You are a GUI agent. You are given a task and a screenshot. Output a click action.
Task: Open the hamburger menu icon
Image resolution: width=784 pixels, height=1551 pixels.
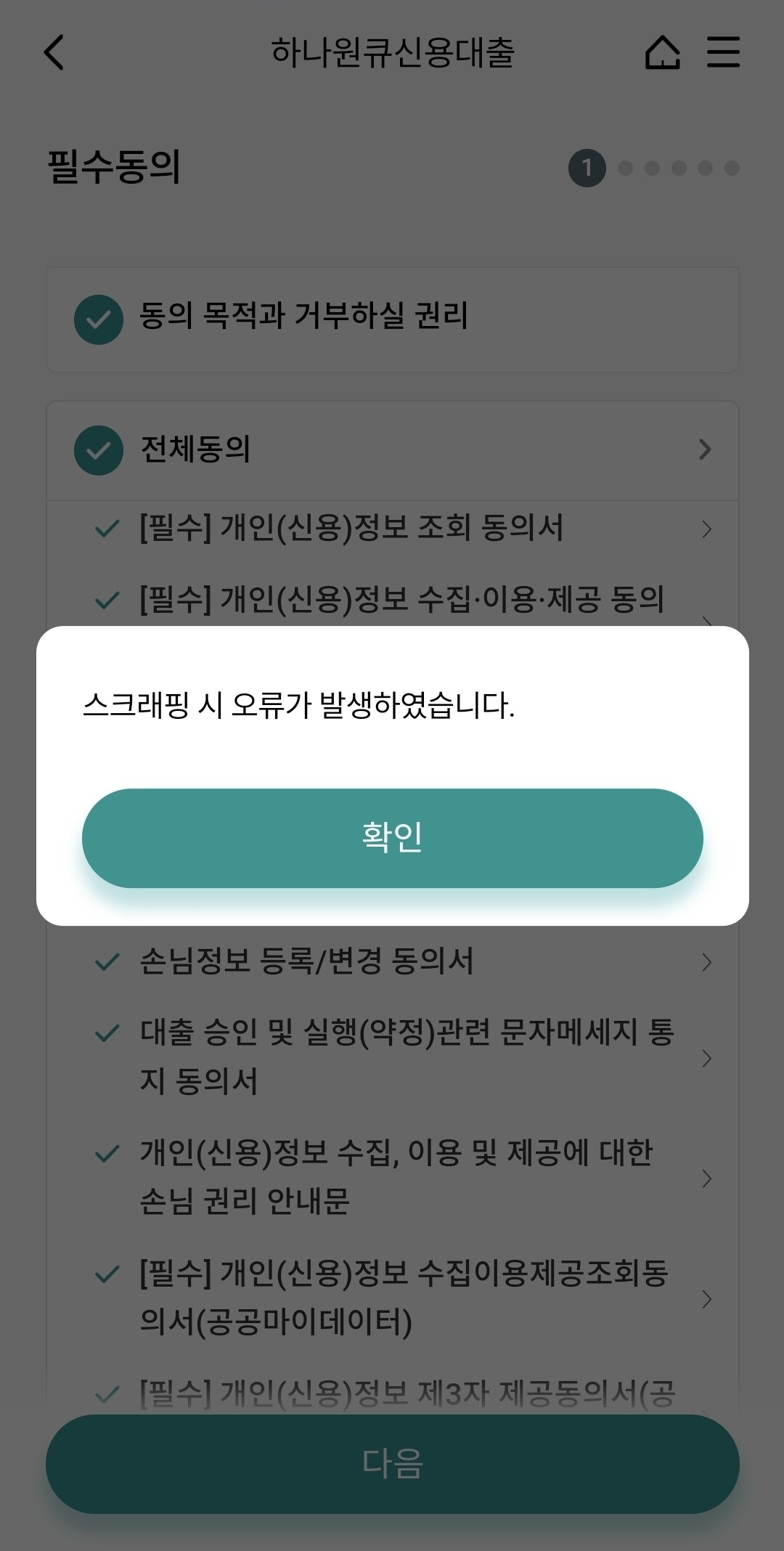click(722, 52)
